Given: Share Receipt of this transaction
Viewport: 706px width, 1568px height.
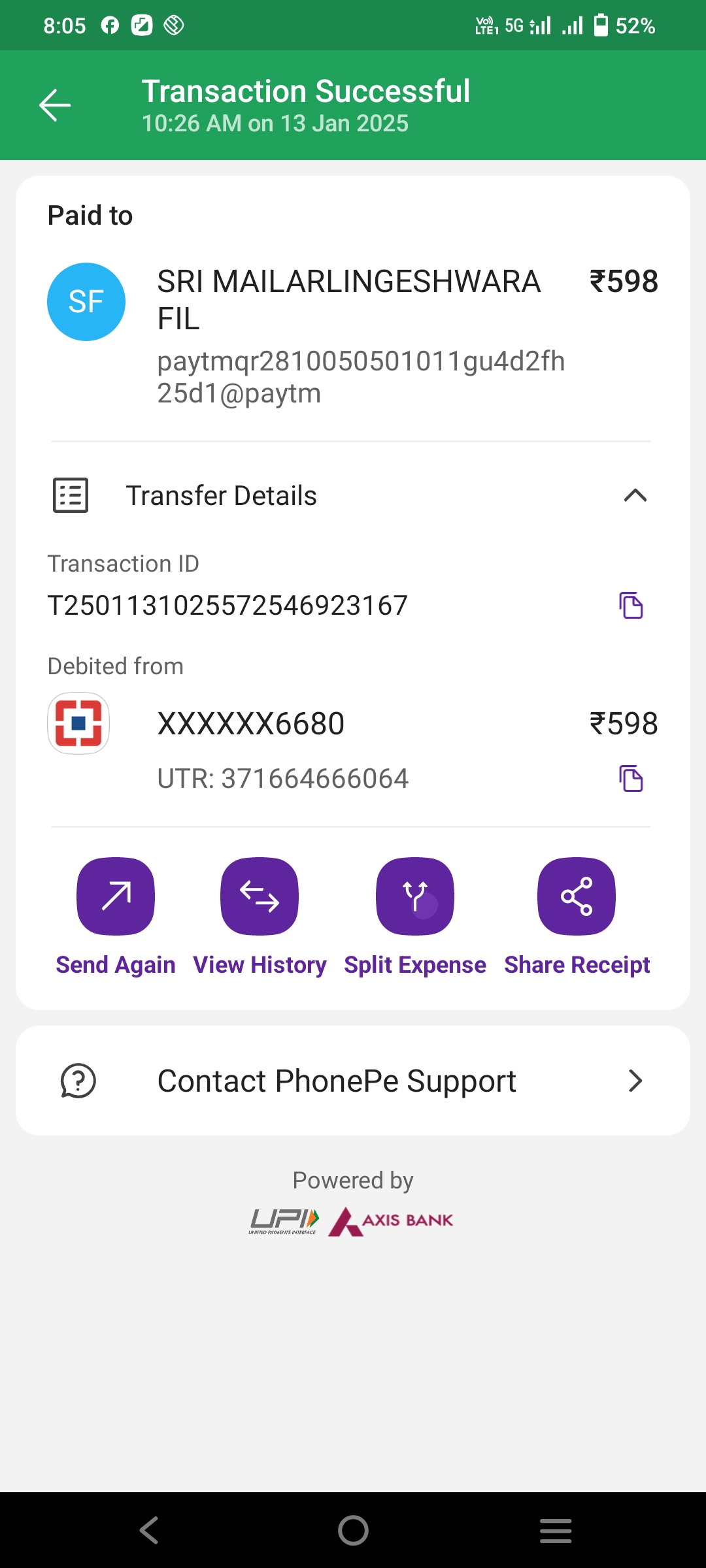Looking at the screenshot, I should pos(577,915).
